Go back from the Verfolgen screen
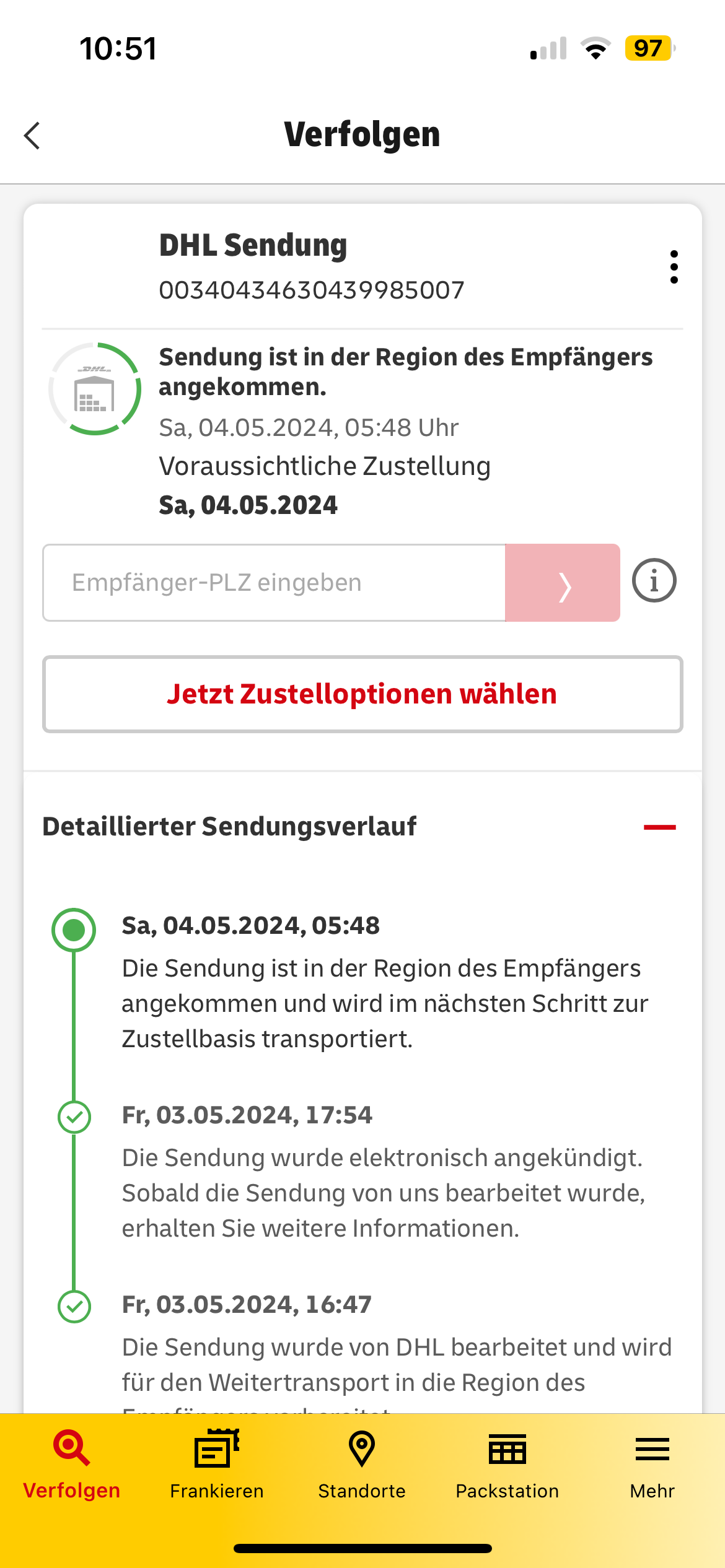 click(x=32, y=136)
